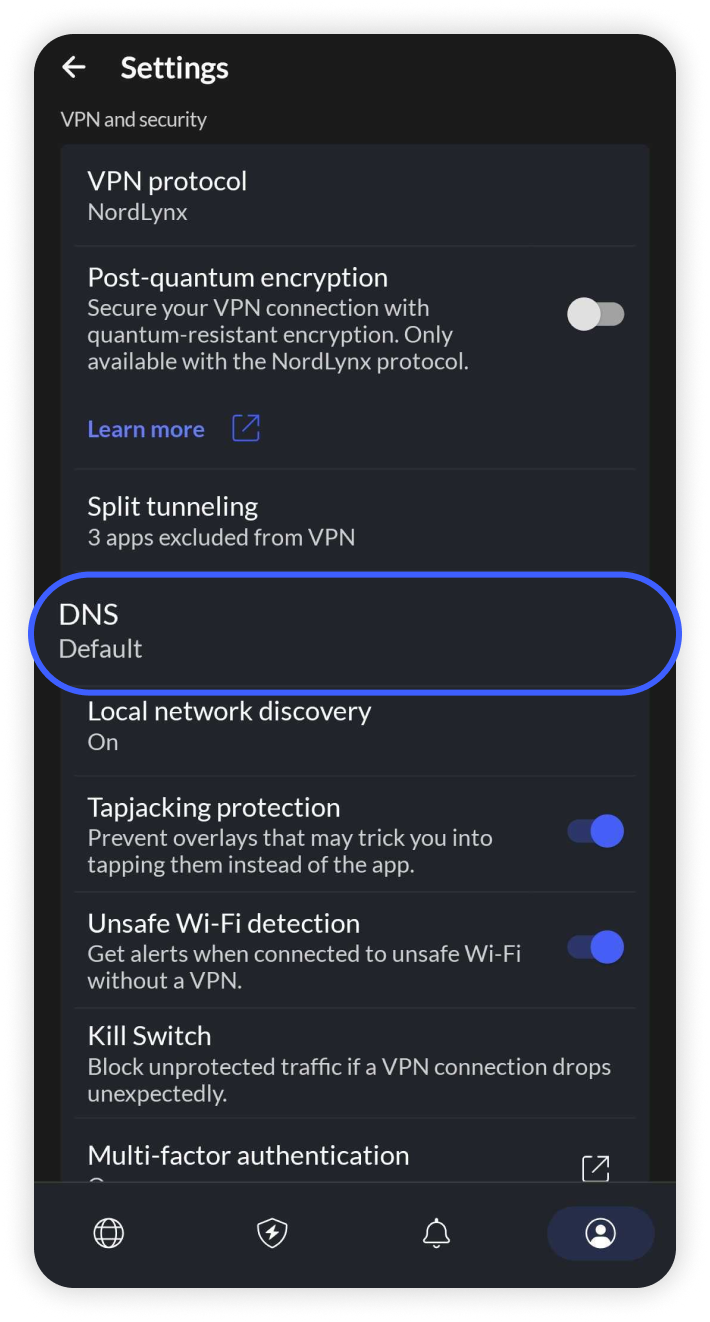Viewport: 710px width, 1322px height.
Task: Enable Post-quantum encryption switch
Action: [595, 314]
